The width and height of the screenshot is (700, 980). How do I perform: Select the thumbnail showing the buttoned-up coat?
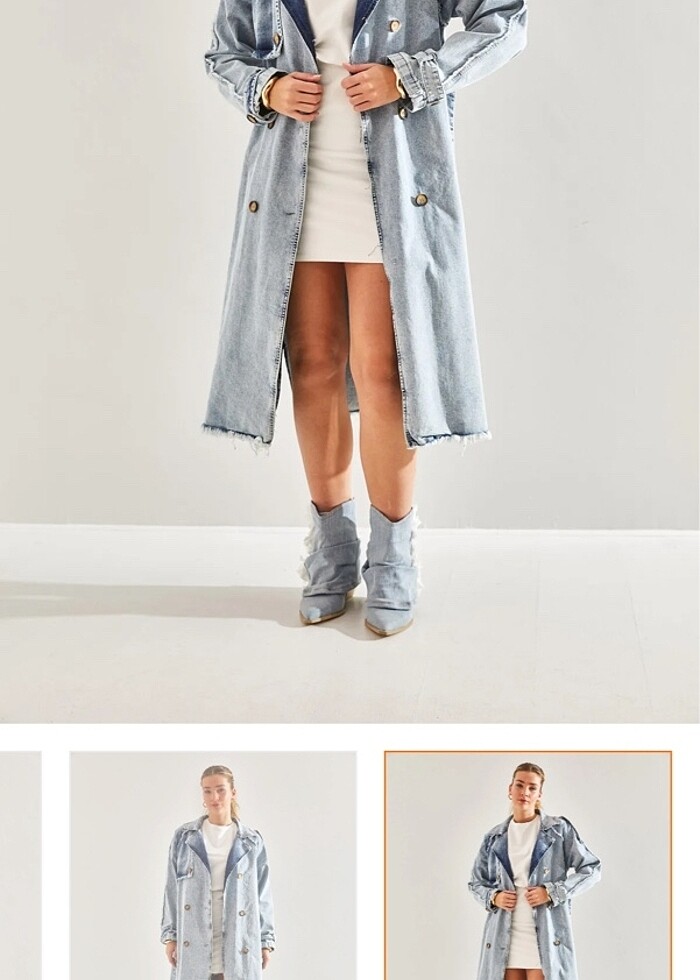[x=213, y=865]
